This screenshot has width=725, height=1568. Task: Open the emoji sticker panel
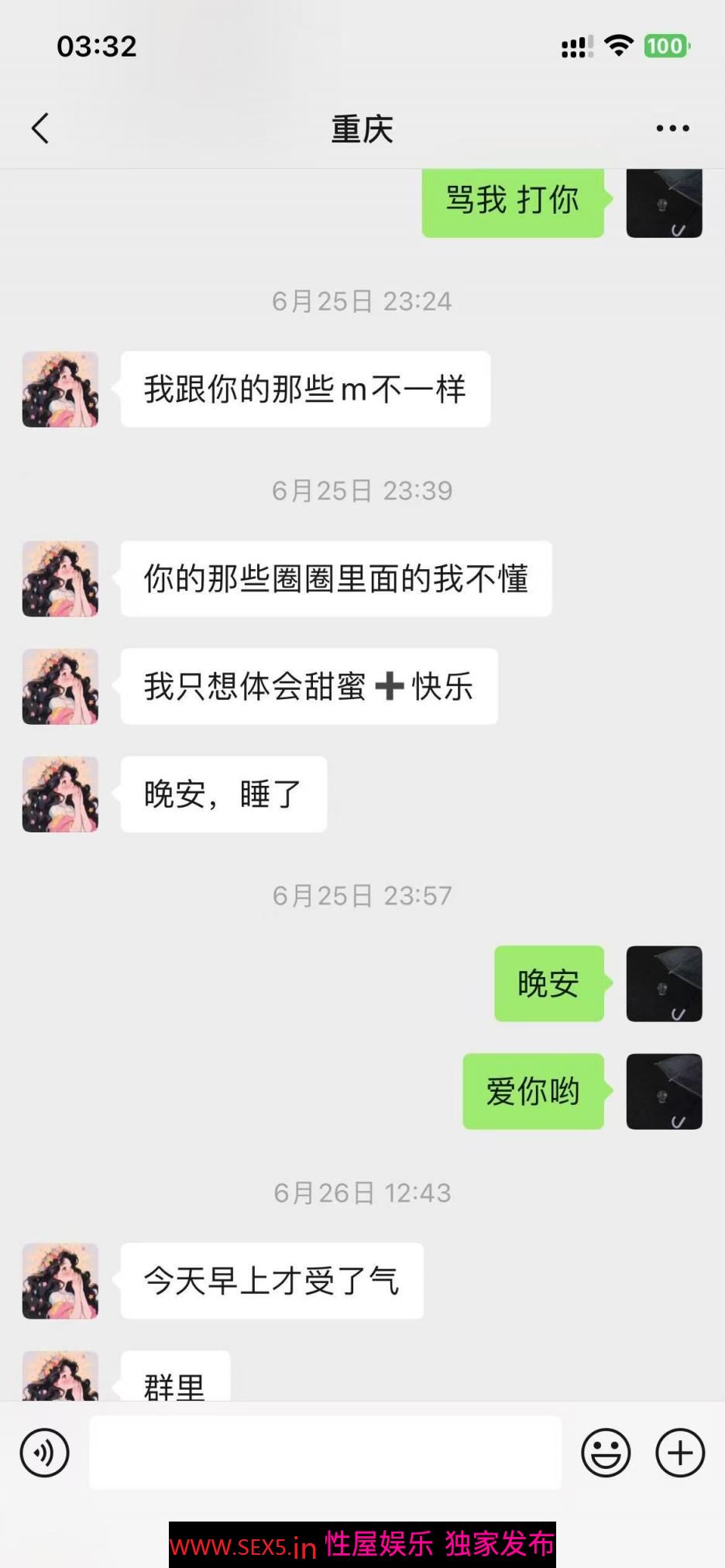pos(606,1453)
